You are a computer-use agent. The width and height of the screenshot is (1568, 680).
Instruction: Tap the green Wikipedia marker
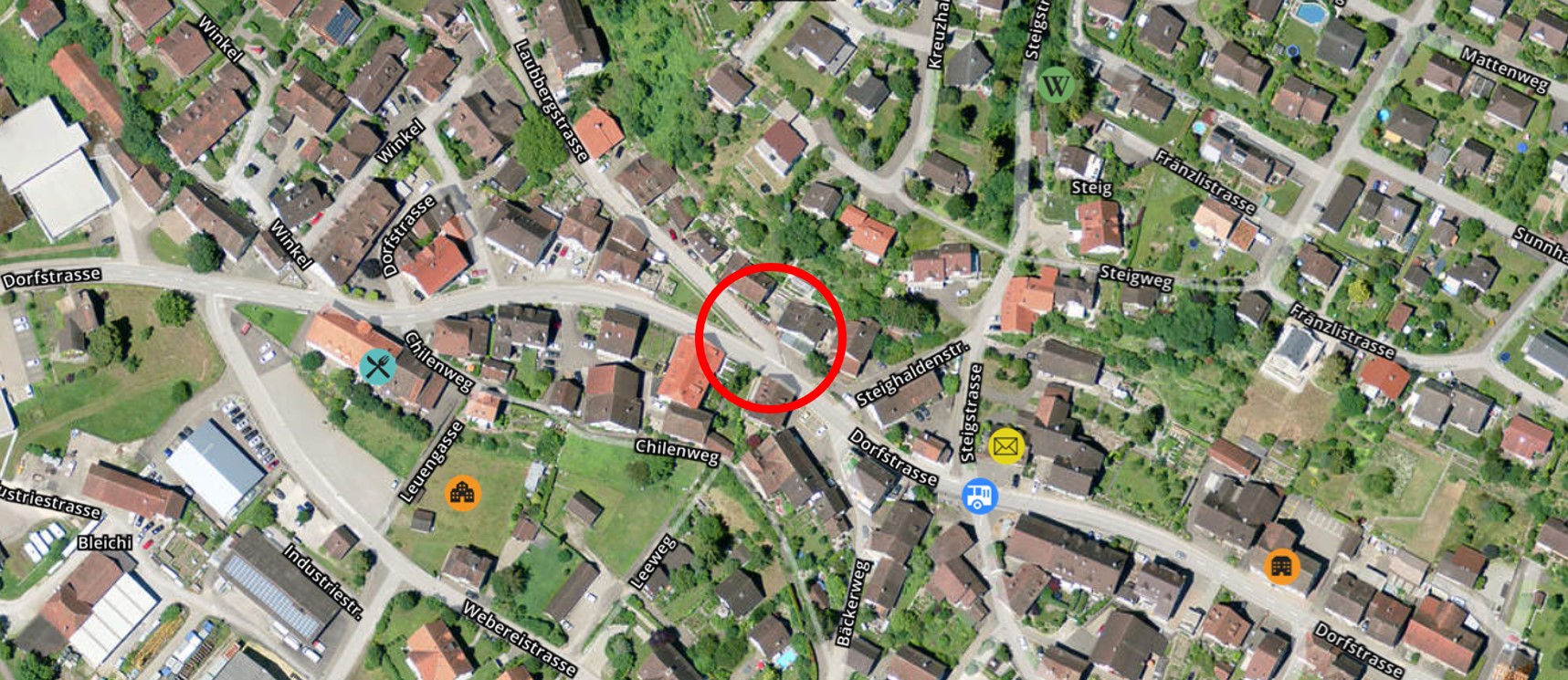(1056, 86)
